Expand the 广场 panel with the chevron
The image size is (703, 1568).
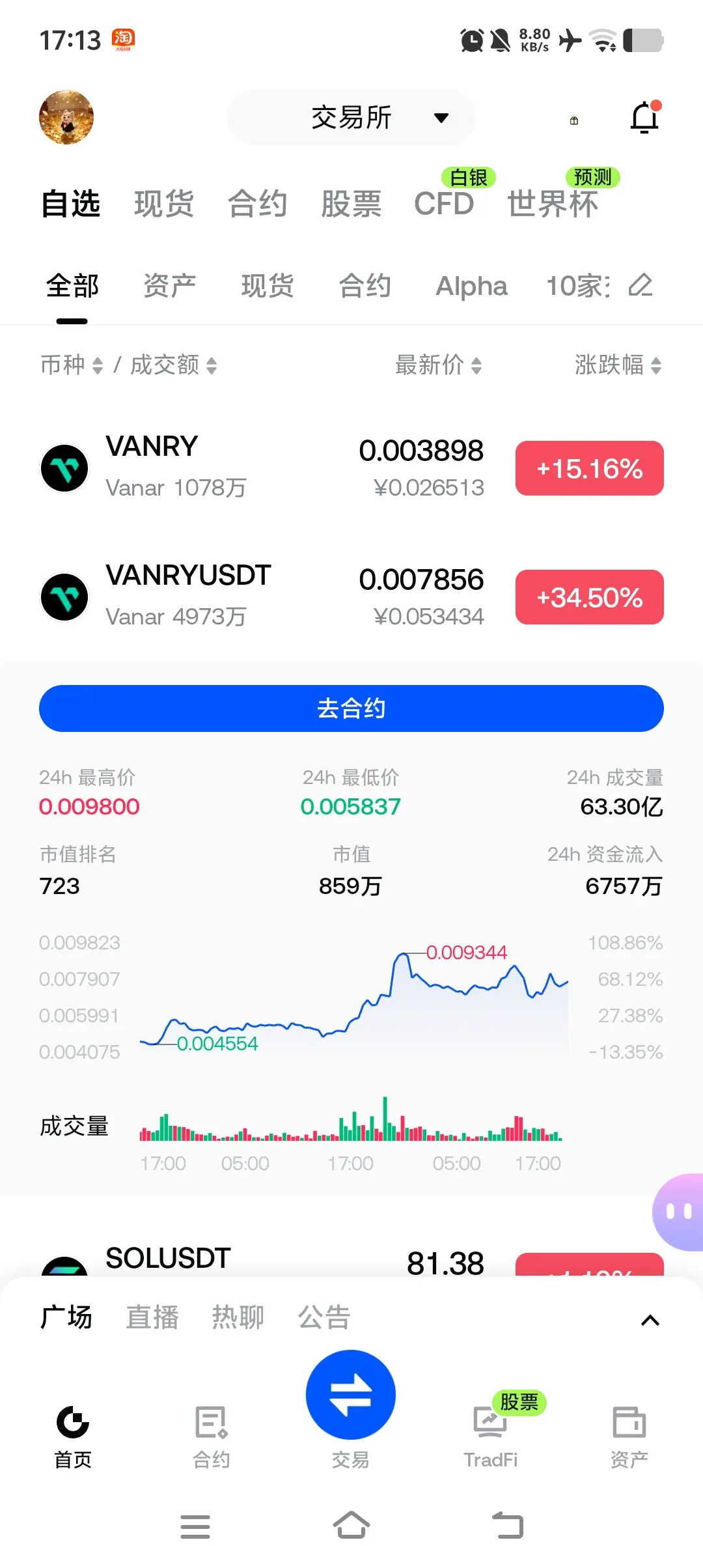pyautogui.click(x=650, y=1320)
